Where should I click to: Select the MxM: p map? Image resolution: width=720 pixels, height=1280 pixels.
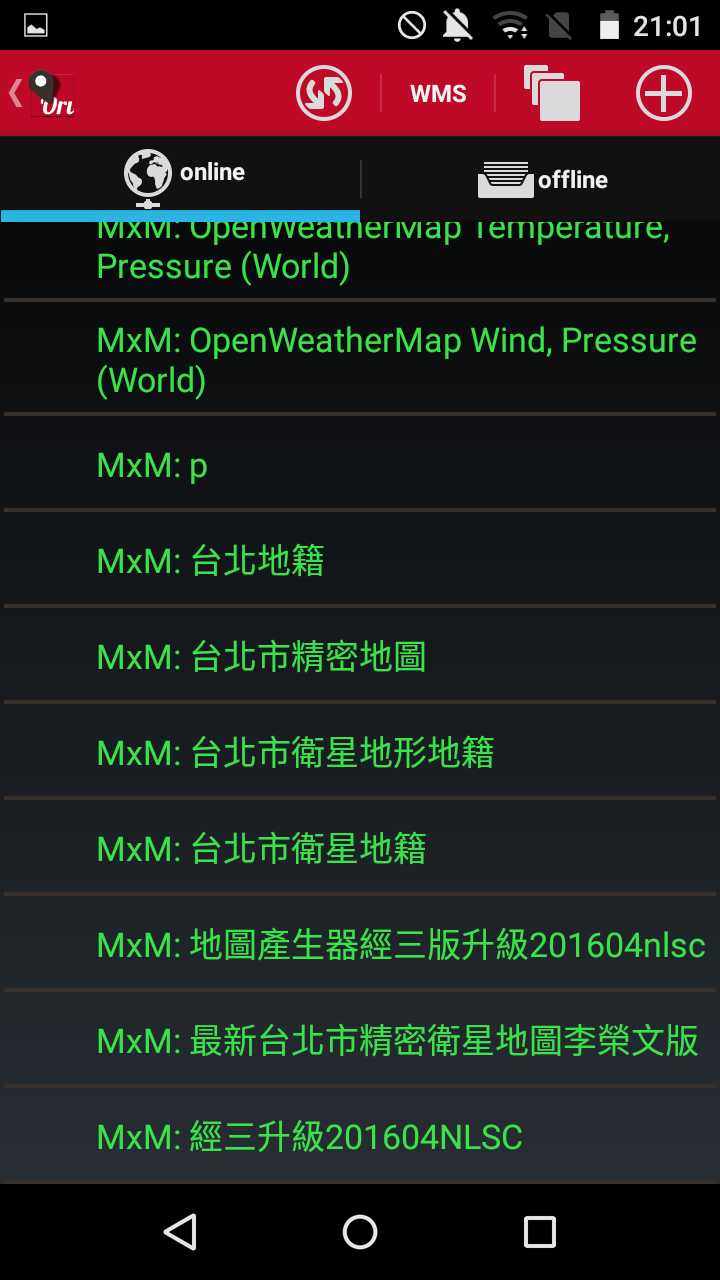[360, 465]
